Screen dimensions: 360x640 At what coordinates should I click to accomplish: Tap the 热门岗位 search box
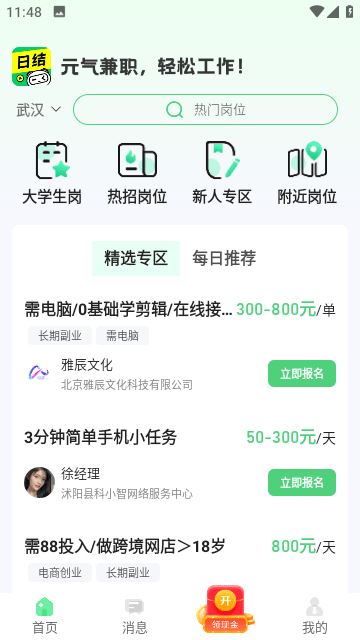pyautogui.click(x=205, y=109)
